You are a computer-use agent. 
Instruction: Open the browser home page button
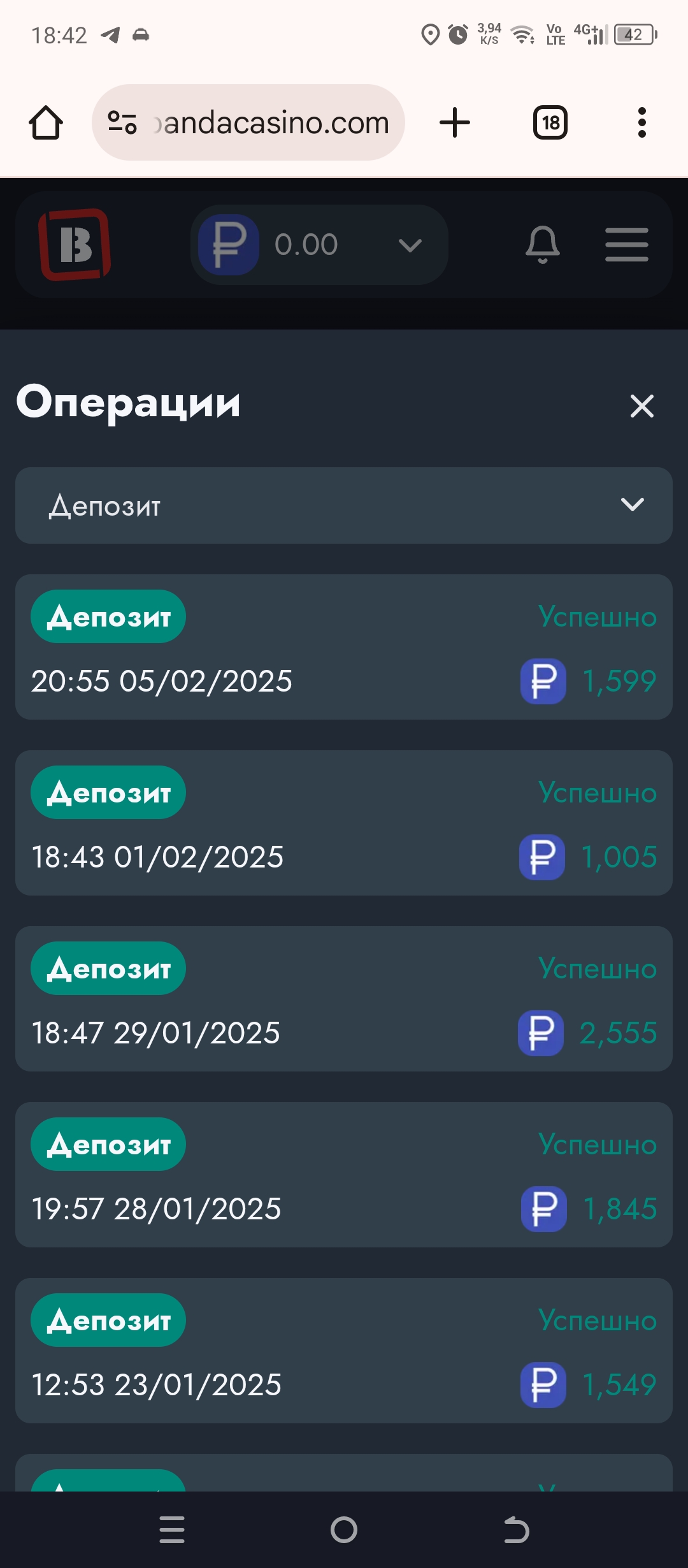[x=46, y=122]
